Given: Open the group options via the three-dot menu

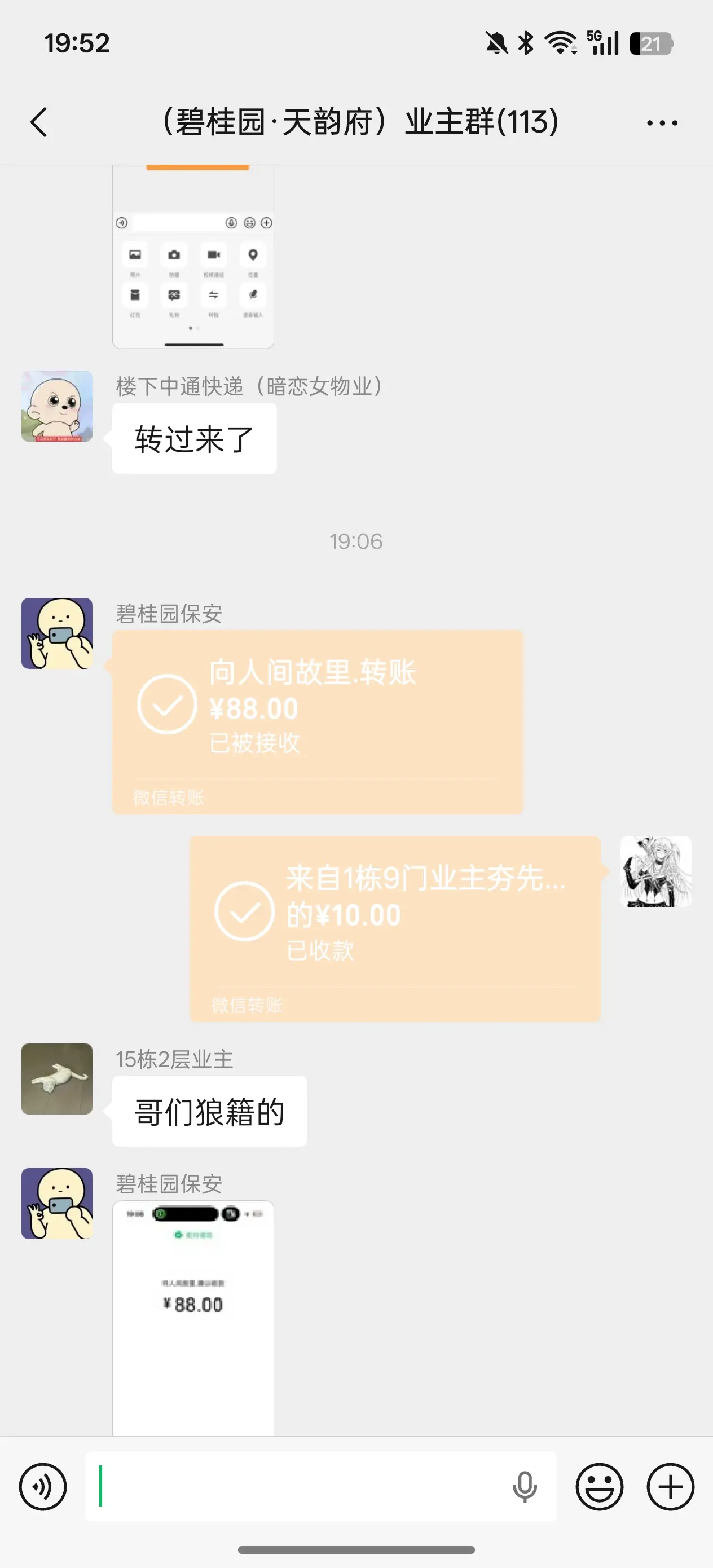Looking at the screenshot, I should tap(662, 121).
